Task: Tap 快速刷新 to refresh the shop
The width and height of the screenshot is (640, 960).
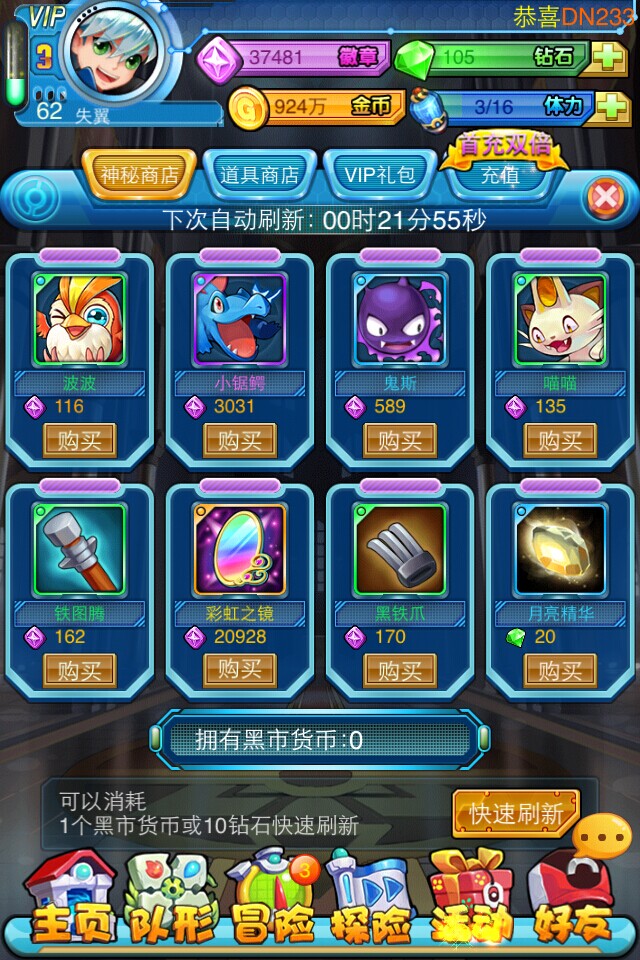Action: (515, 813)
